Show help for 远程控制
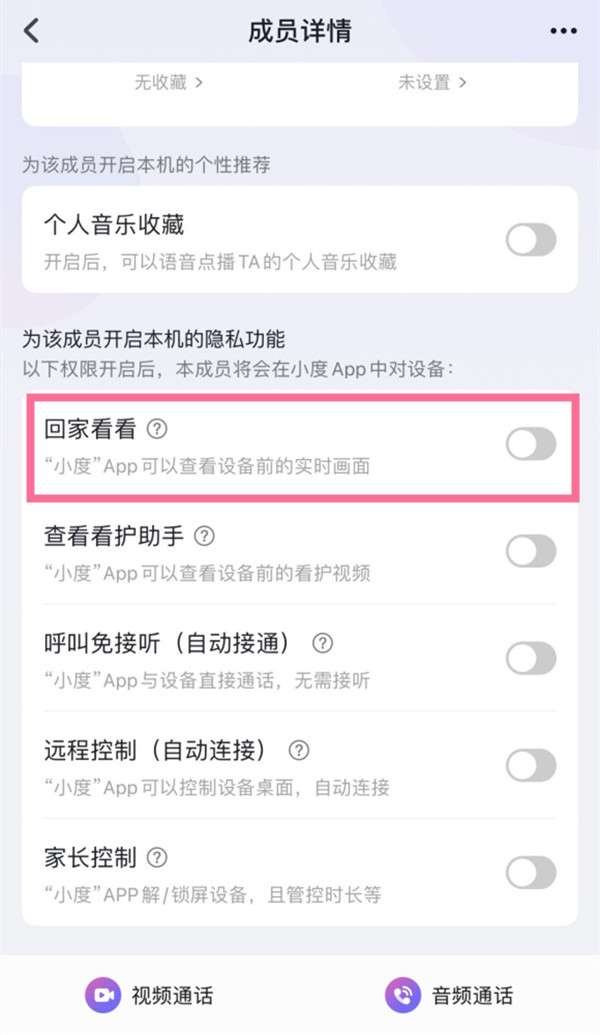Viewport: 600px width, 1035px height. coord(298,750)
